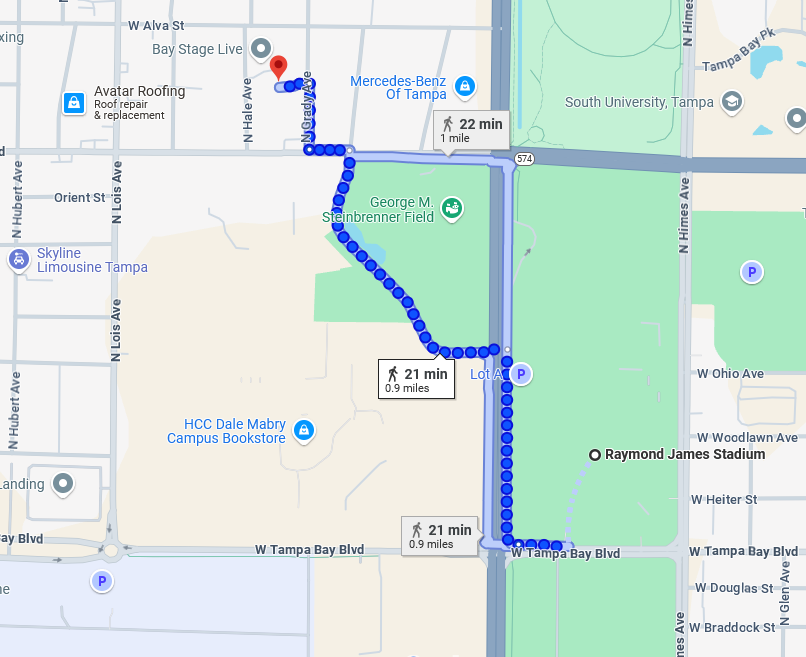Open the Bay Stage Live place pin

pyautogui.click(x=261, y=48)
